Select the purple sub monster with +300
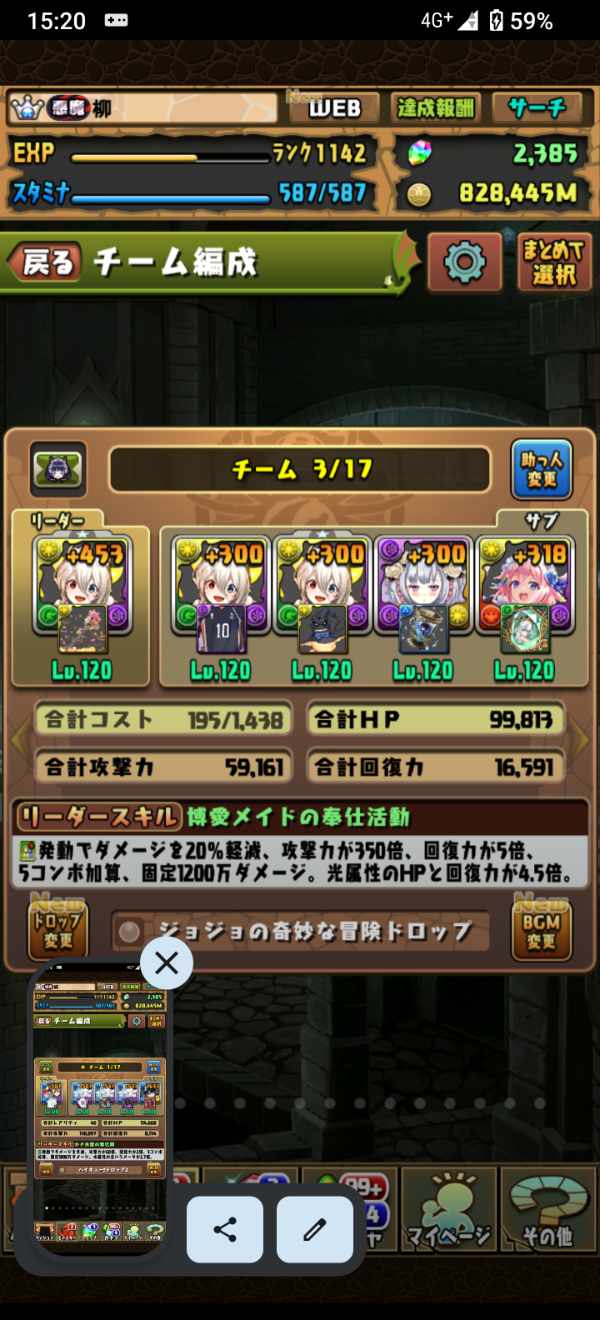This screenshot has width=600, height=1320. pyautogui.click(x=422, y=596)
